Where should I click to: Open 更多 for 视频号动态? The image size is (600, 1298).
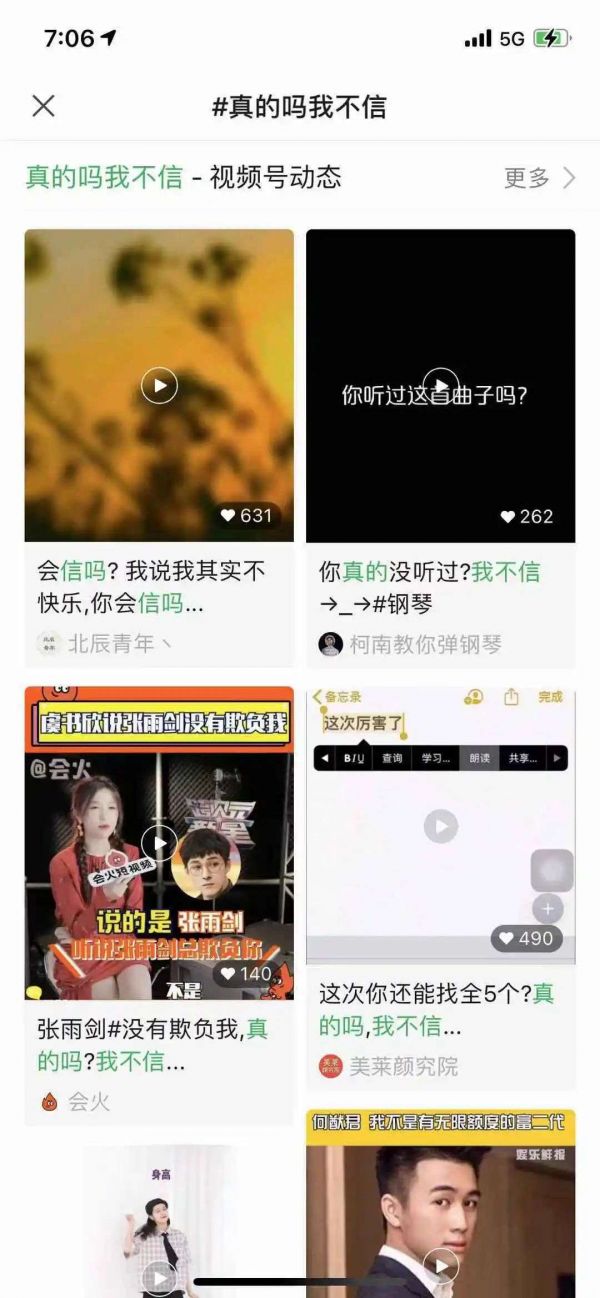[x=540, y=178]
